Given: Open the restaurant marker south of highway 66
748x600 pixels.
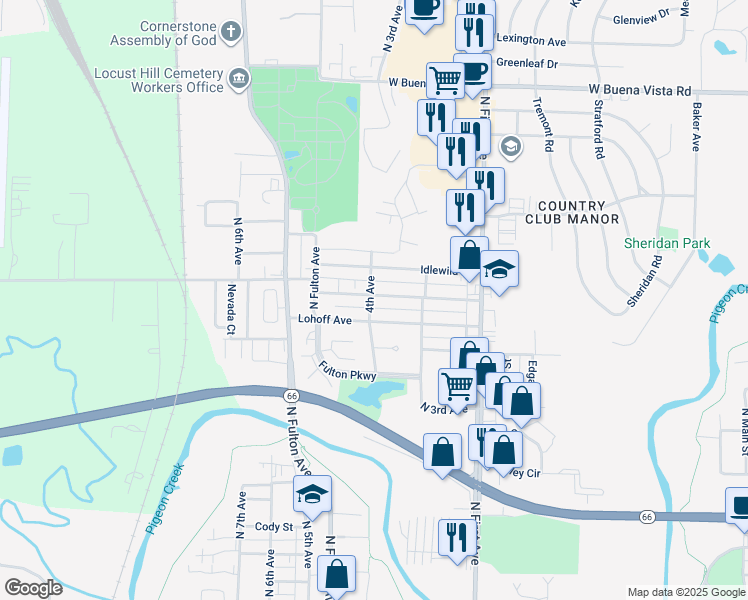Looking at the screenshot, I should [457, 536].
